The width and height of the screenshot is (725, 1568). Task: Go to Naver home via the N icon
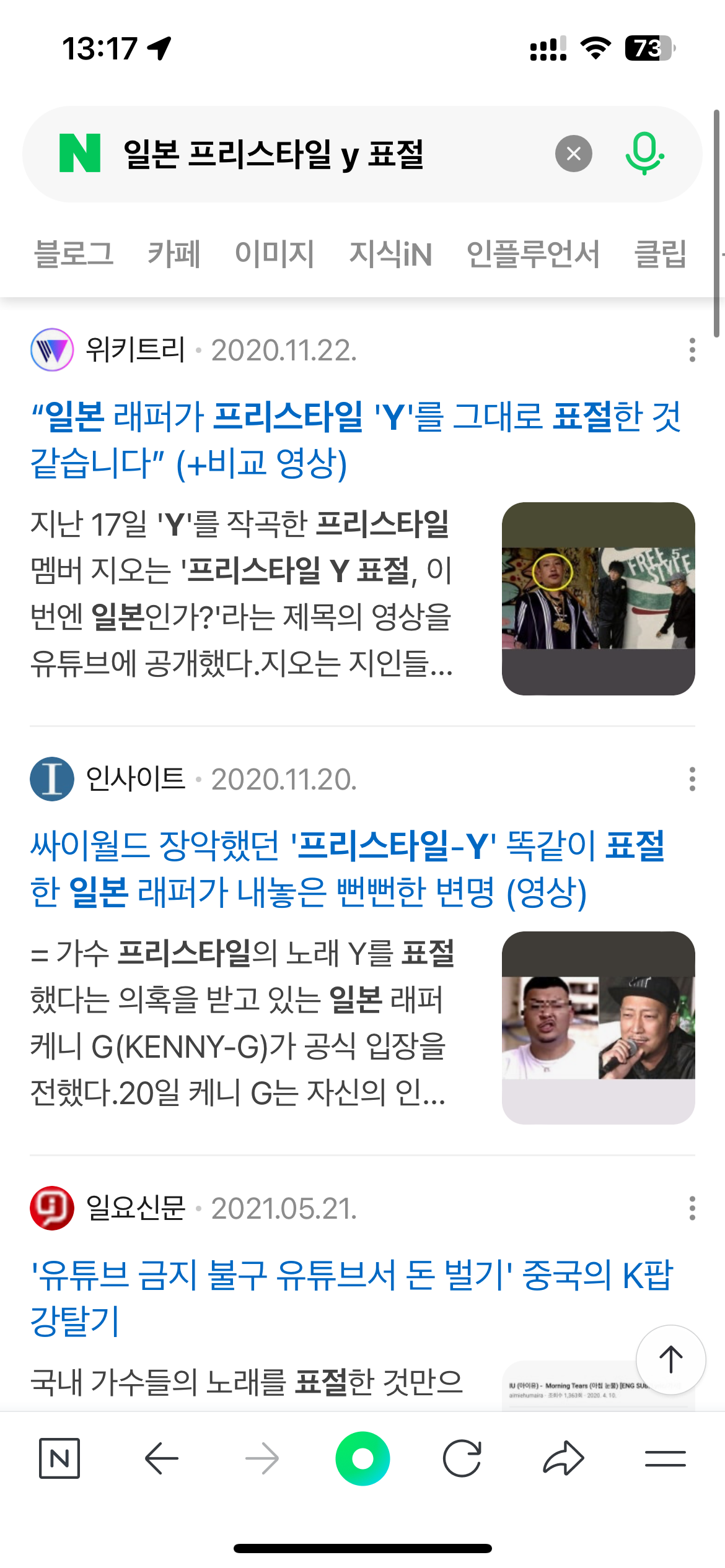coord(59,1458)
